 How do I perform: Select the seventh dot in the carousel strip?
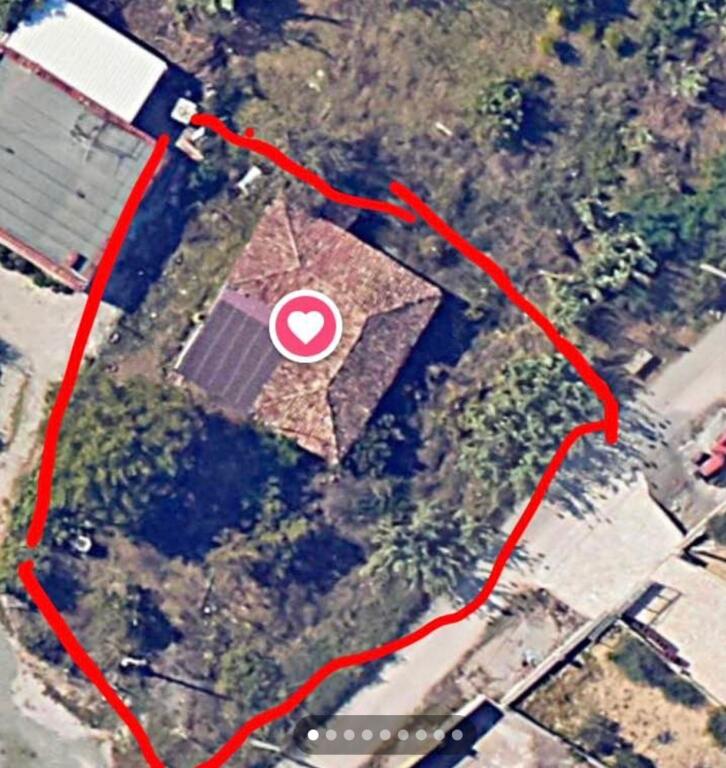[420, 734]
